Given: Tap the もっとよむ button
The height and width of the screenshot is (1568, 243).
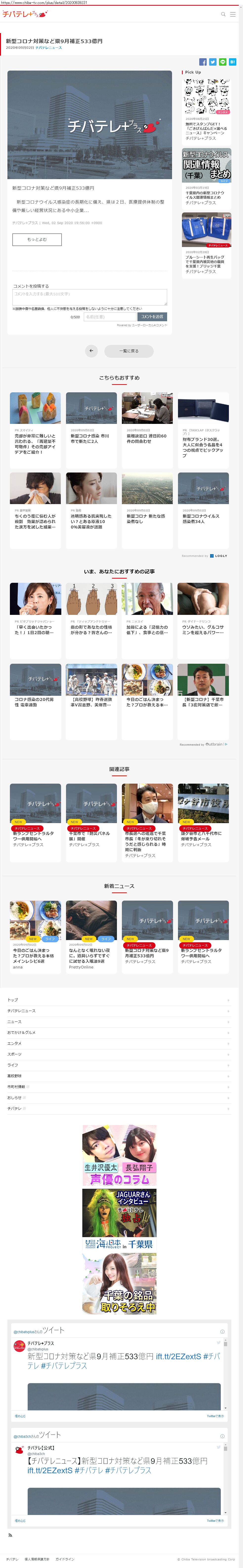Looking at the screenshot, I should coord(37,239).
